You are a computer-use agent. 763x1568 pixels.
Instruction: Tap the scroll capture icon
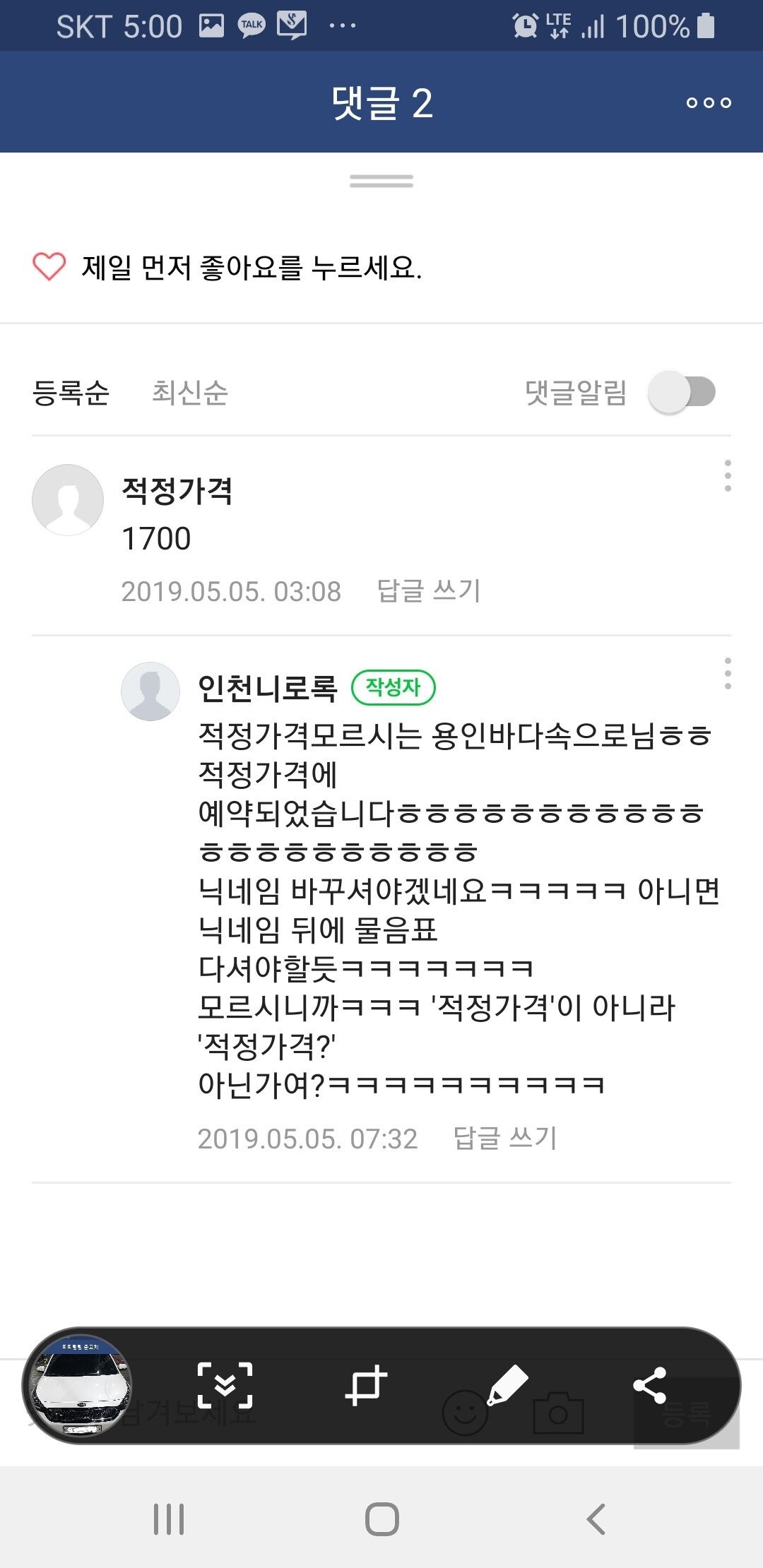(x=225, y=1386)
